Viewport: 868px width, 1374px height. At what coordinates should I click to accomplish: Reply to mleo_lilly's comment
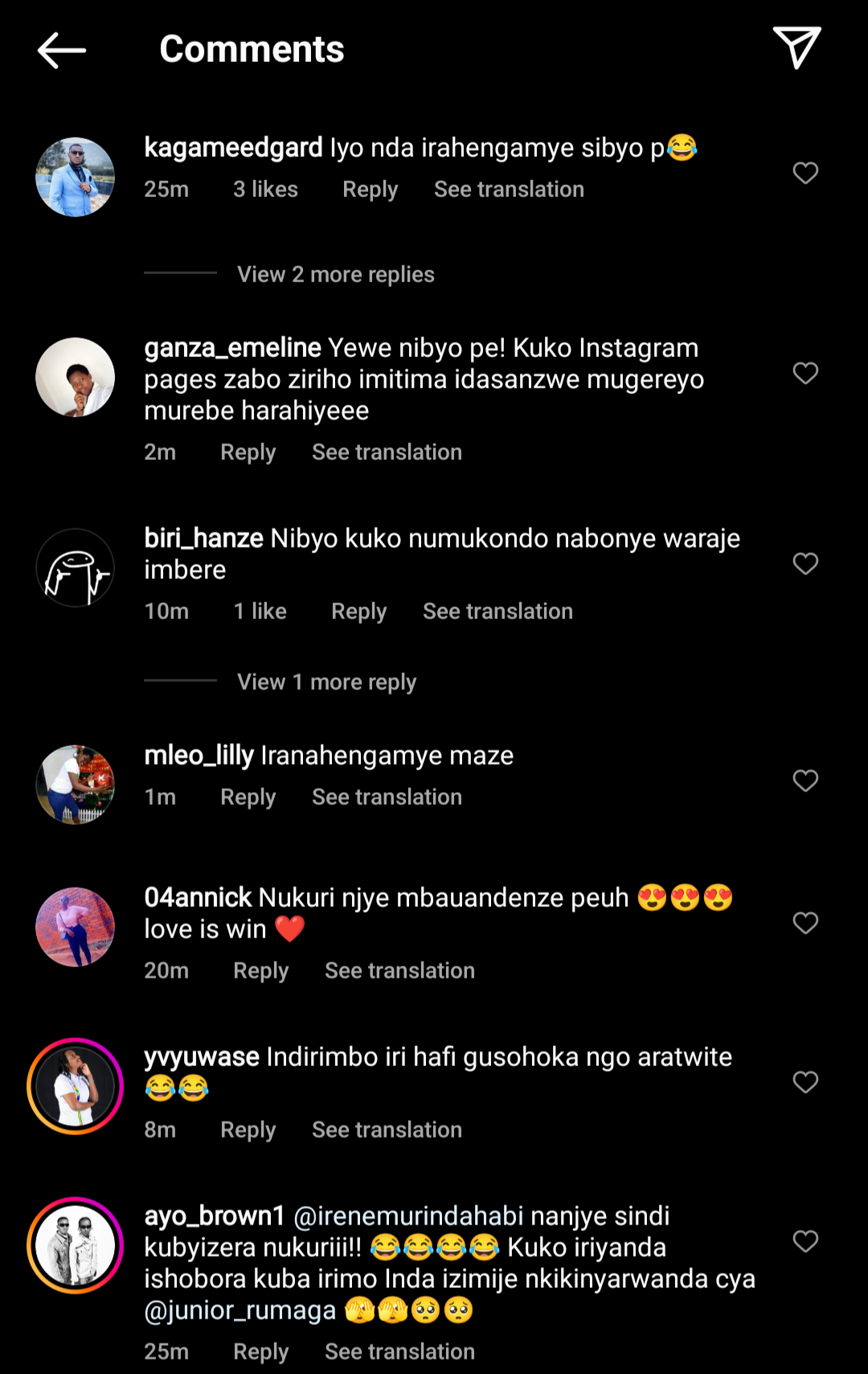click(248, 798)
